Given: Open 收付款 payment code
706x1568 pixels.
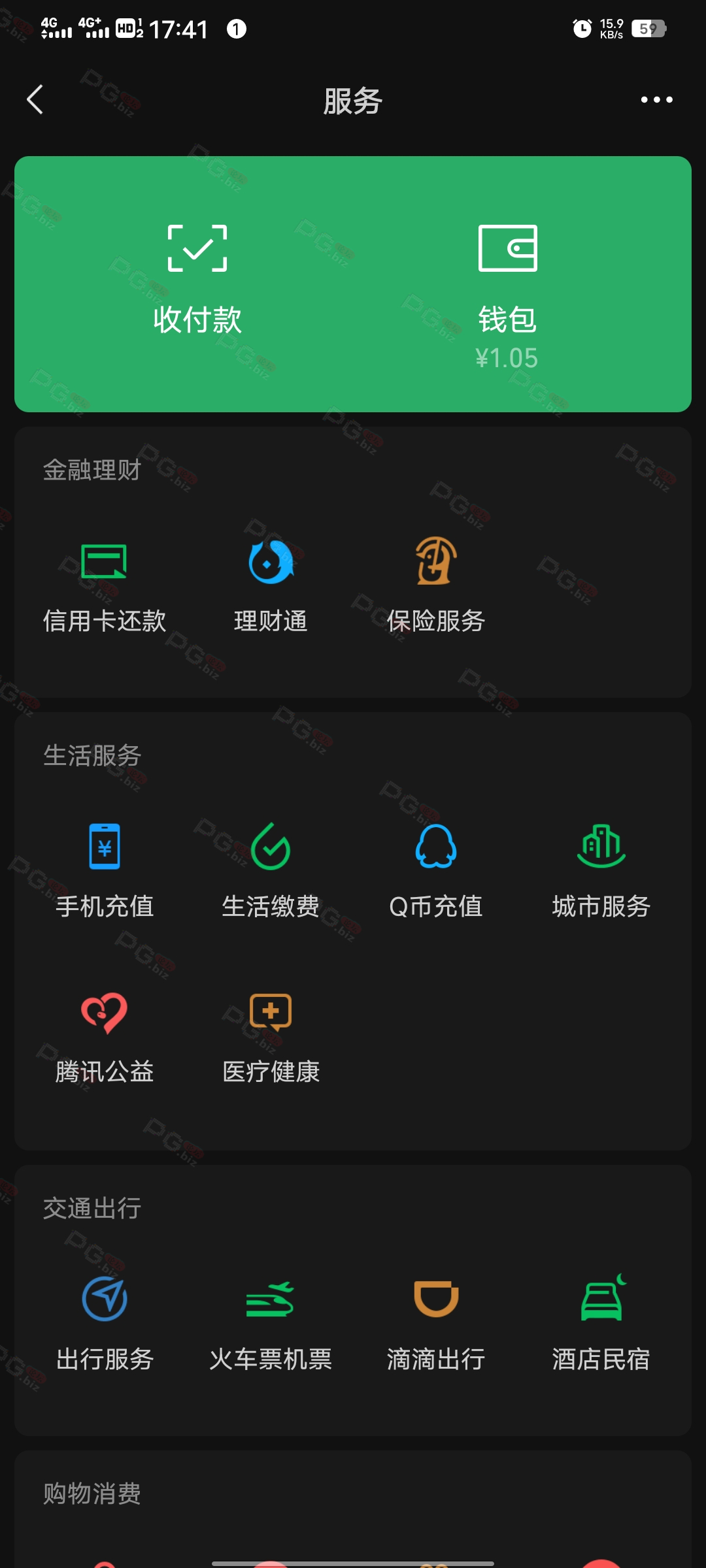Looking at the screenshot, I should coord(197,281).
